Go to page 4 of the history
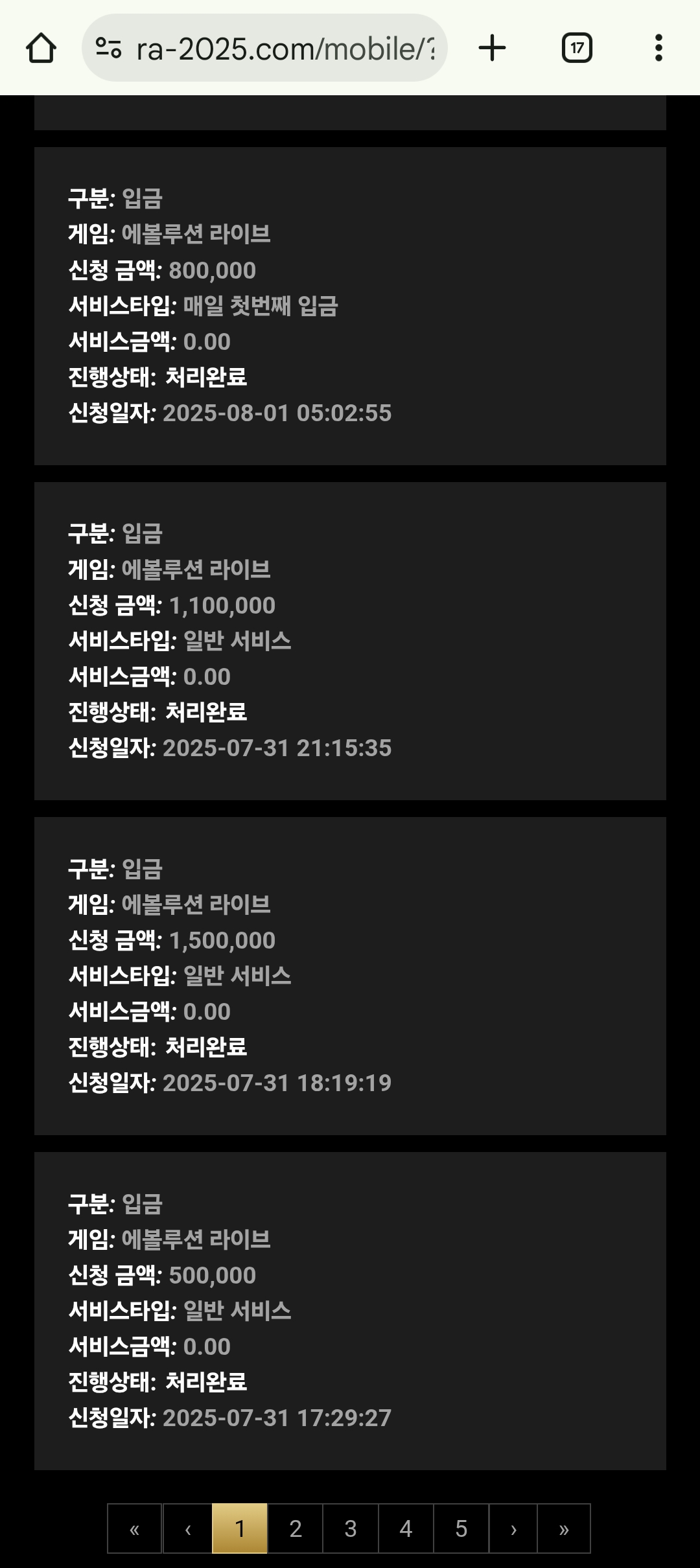 406,1528
